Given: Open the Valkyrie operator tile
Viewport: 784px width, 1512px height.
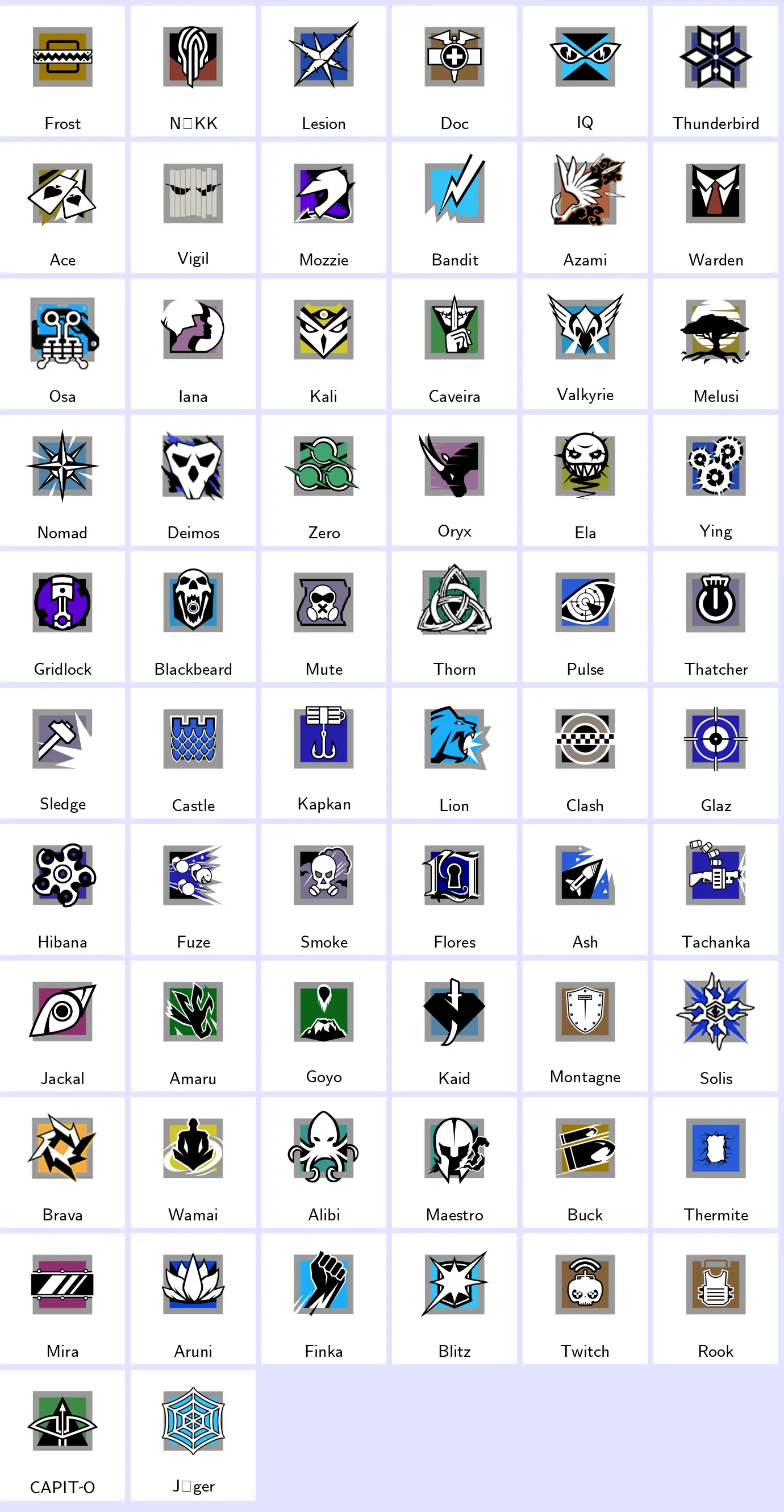Looking at the screenshot, I should coord(585,344).
